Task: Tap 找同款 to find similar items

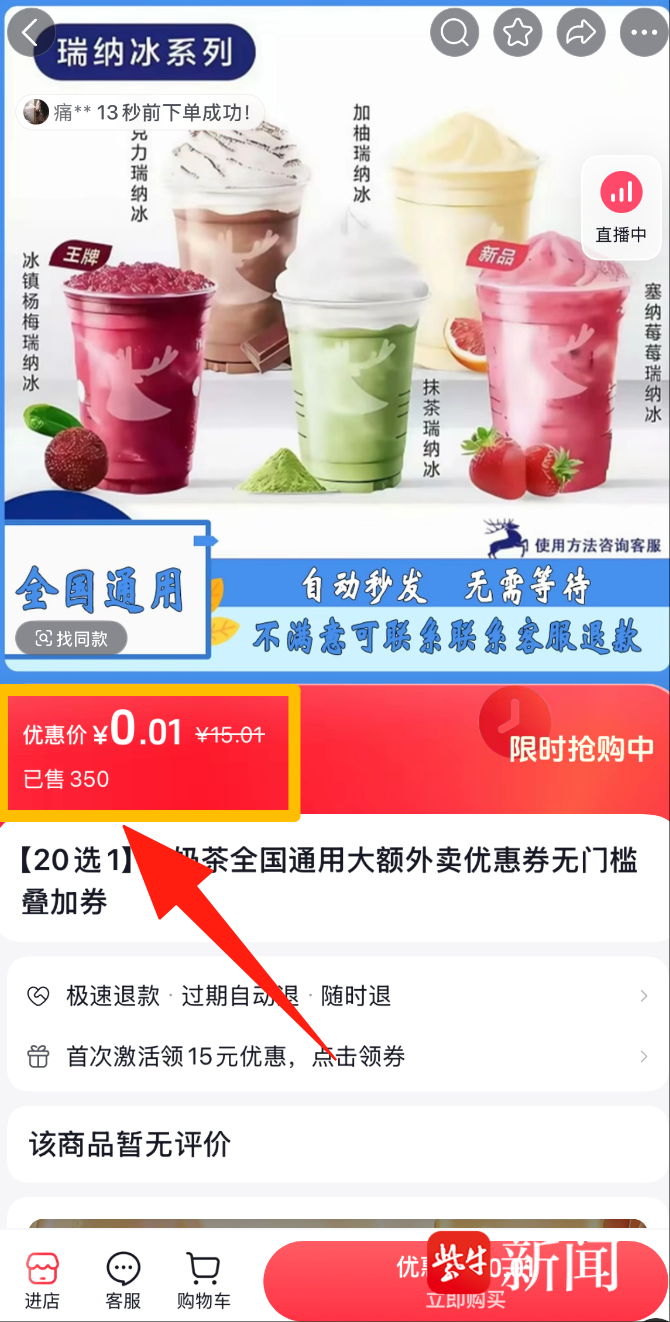Action: click(71, 638)
